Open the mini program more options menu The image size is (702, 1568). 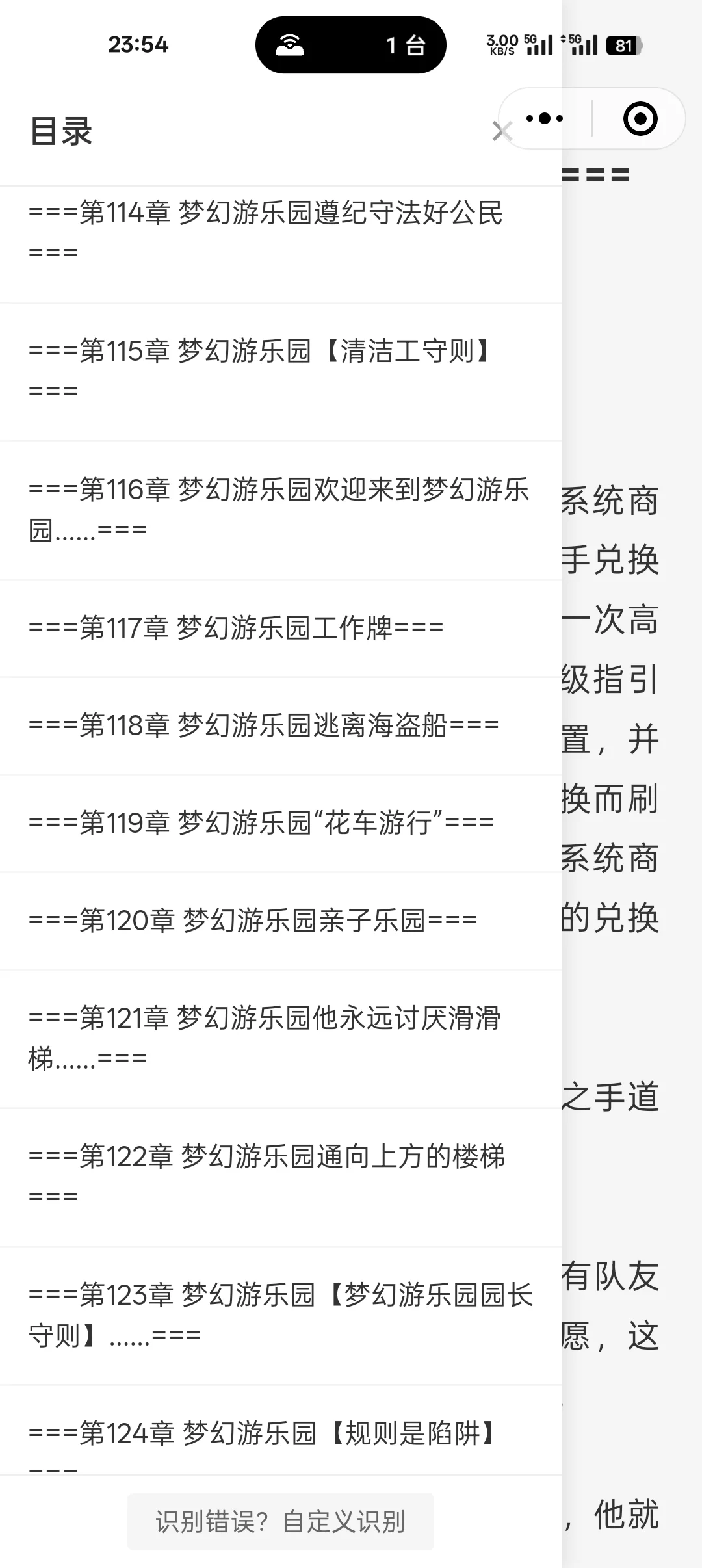click(545, 118)
